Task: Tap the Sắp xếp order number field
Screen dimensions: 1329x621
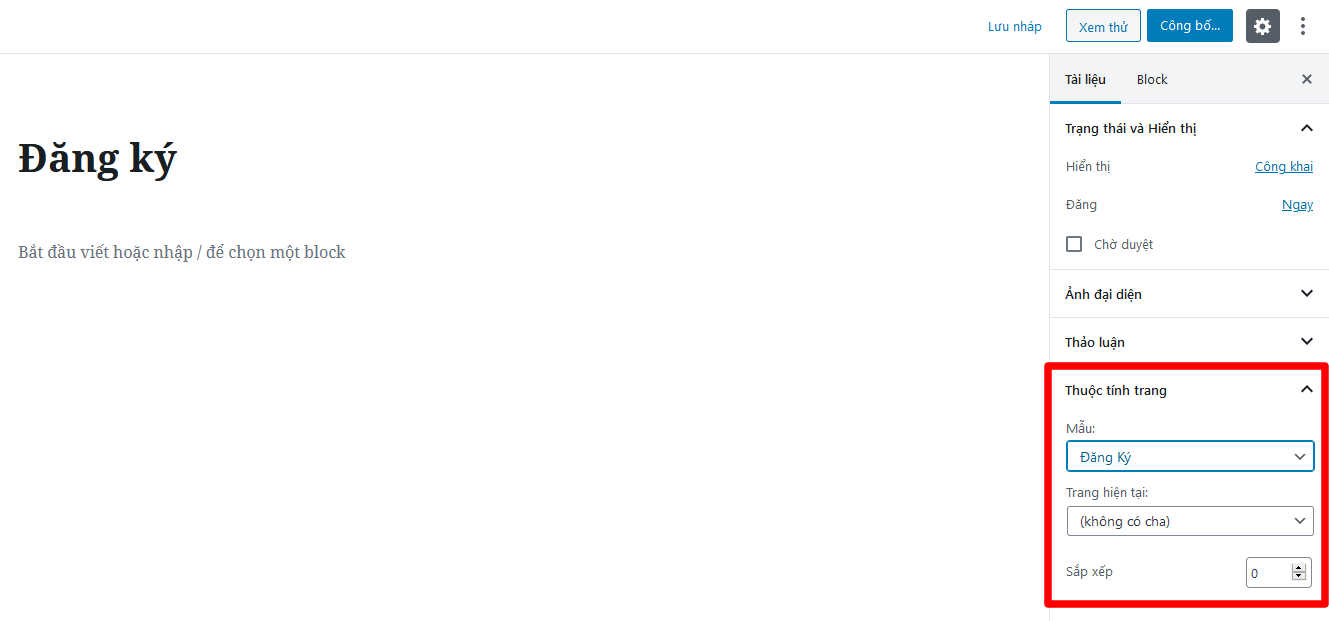Action: click(x=1268, y=573)
